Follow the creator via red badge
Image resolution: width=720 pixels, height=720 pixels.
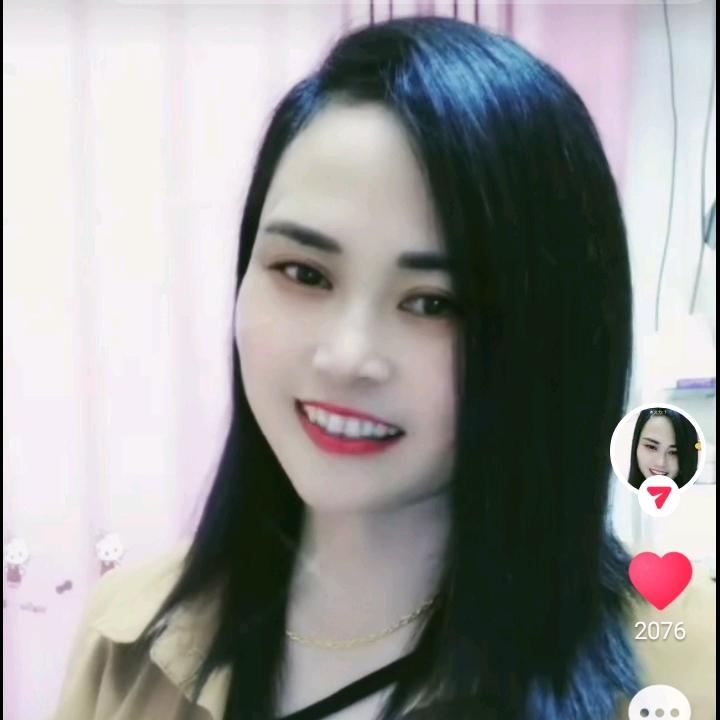[658, 496]
